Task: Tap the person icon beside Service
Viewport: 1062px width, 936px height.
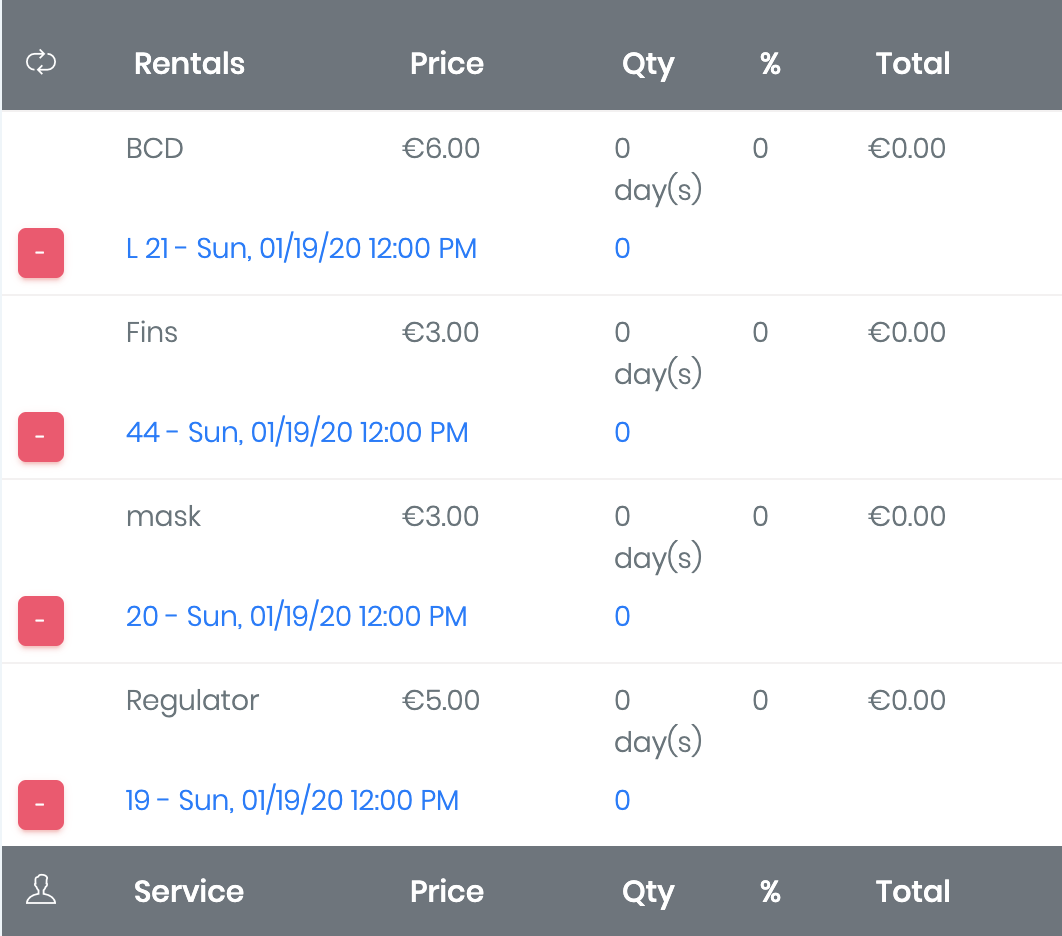Action: coord(41,890)
